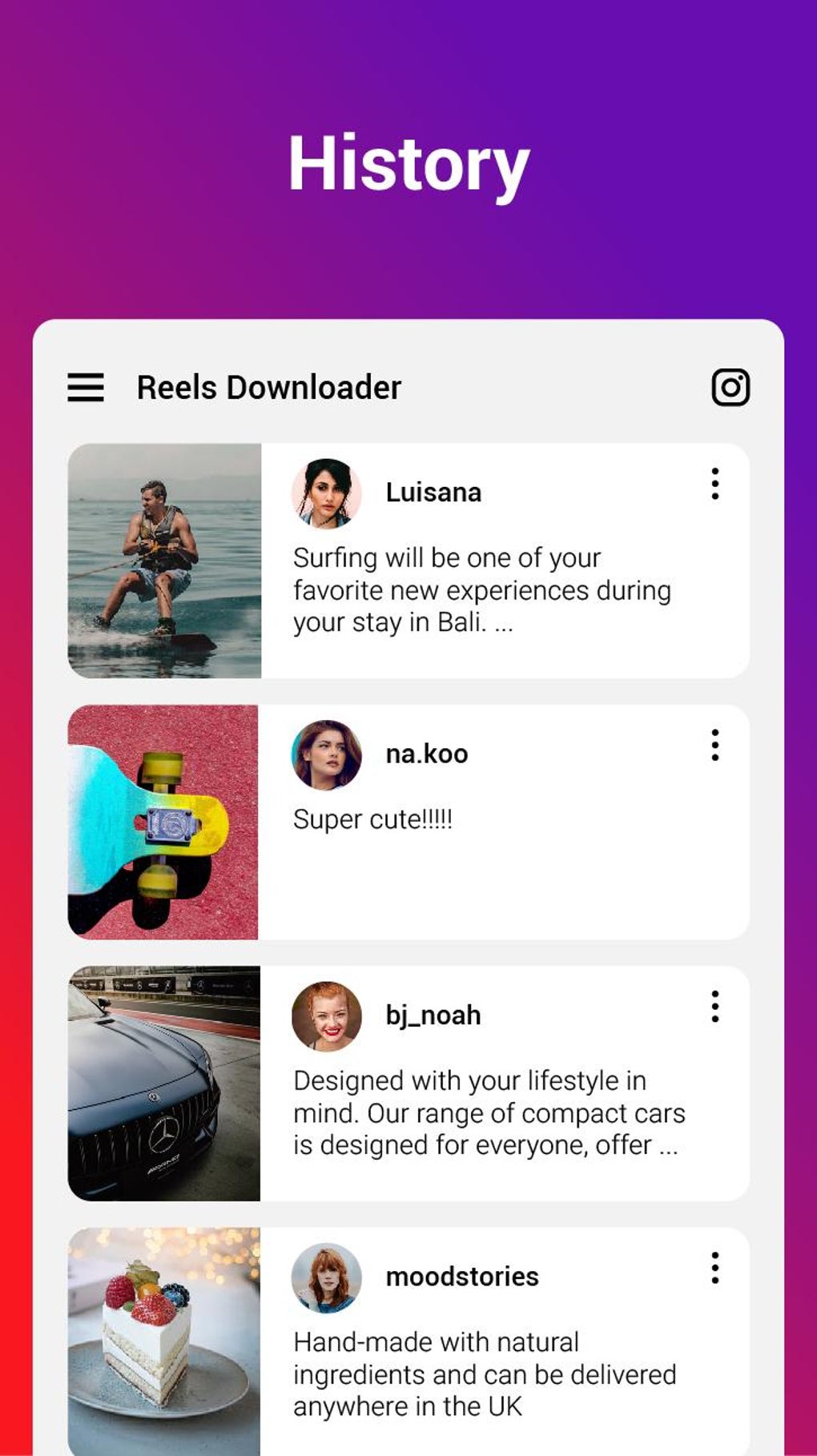The height and width of the screenshot is (1456, 817).
Task: Open the black Mercedes car thumbnail
Action: click(x=164, y=1081)
